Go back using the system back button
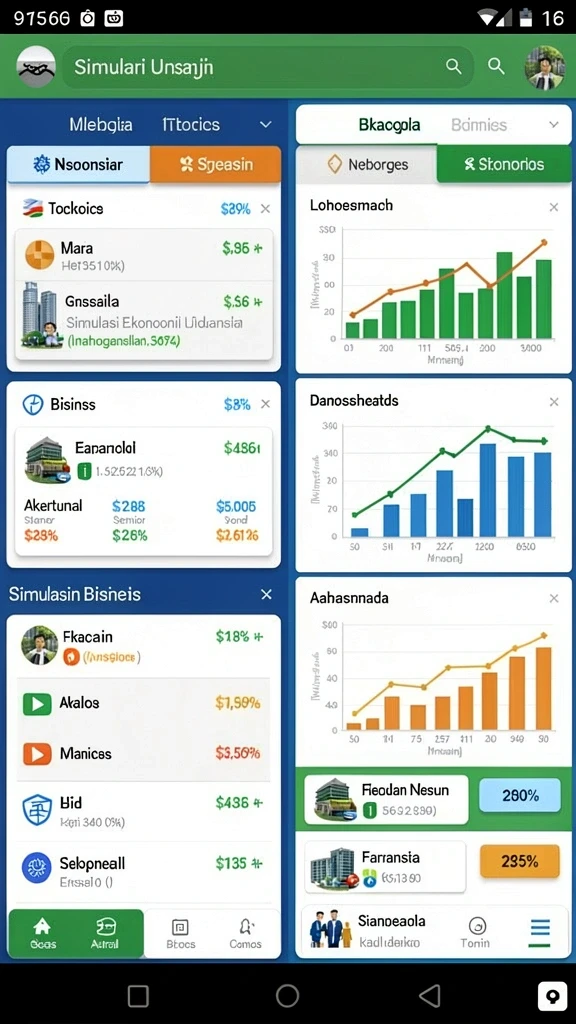This screenshot has width=576, height=1024. coord(430,995)
